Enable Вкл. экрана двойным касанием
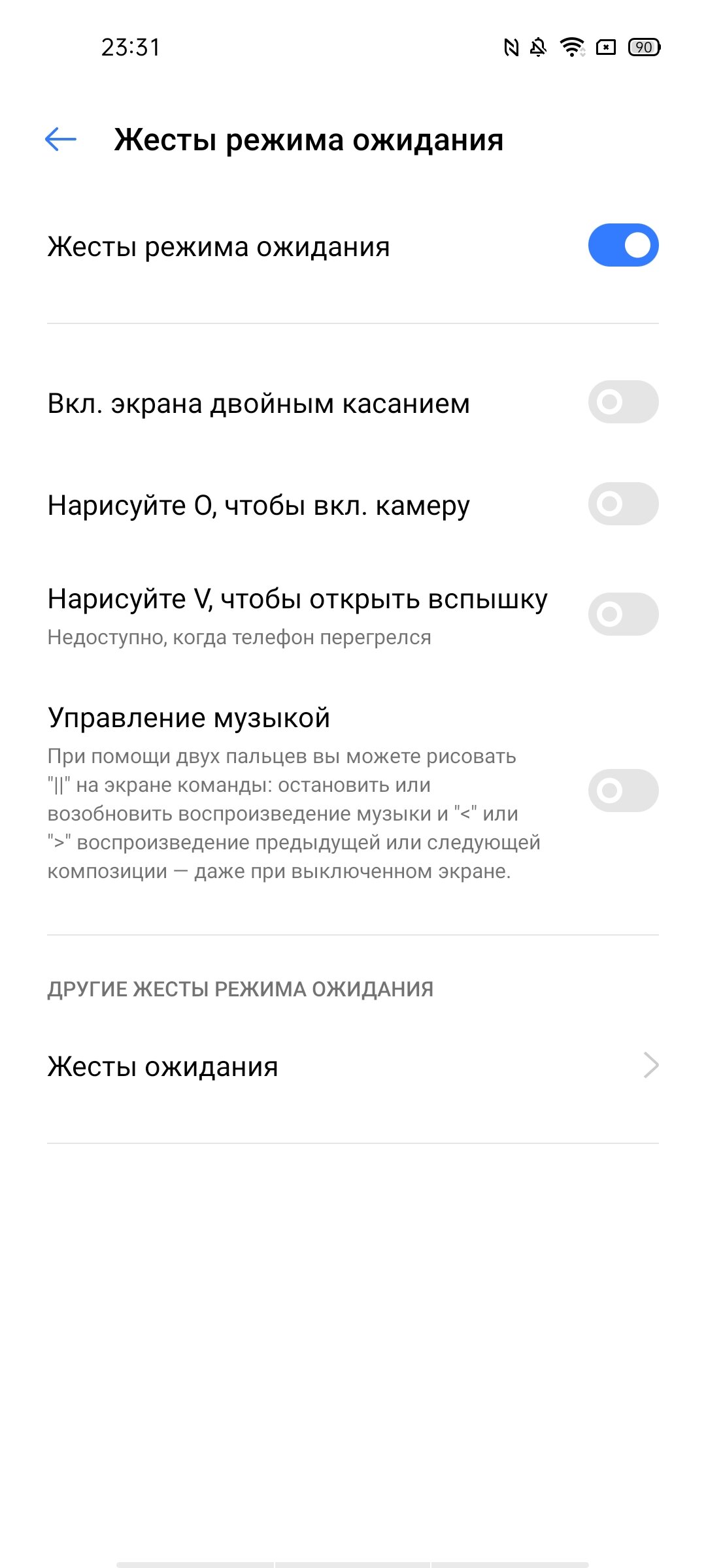The image size is (706, 1568). click(x=623, y=402)
